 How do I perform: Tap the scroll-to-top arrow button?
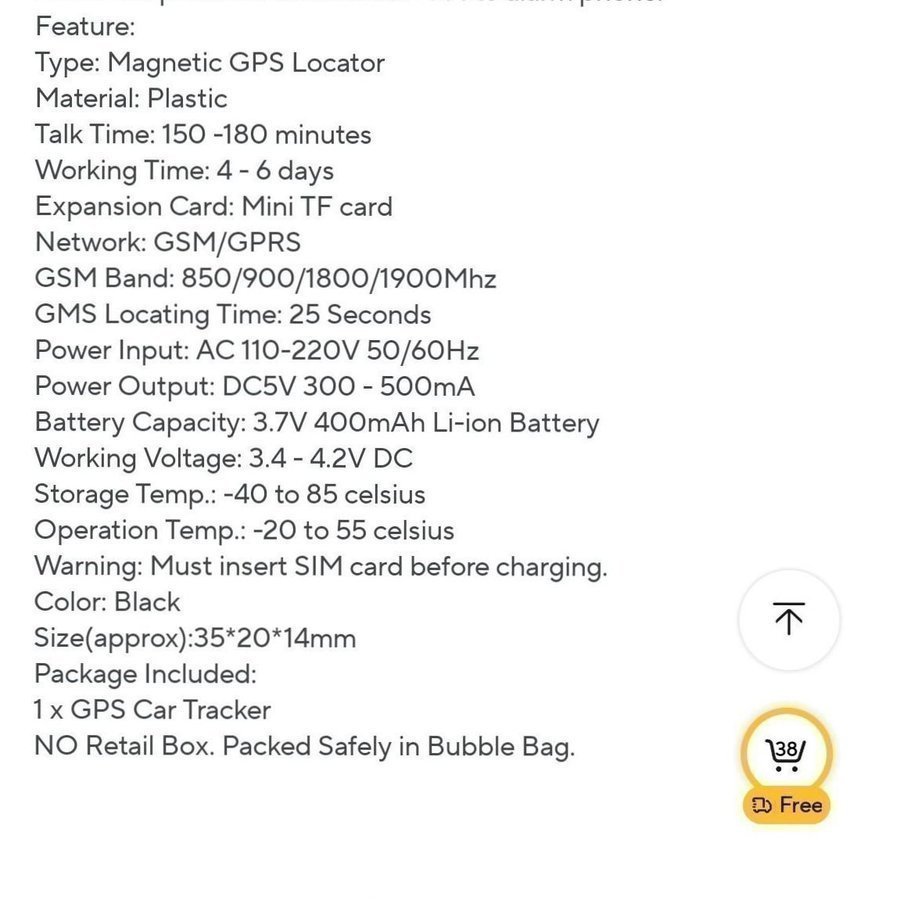click(789, 620)
